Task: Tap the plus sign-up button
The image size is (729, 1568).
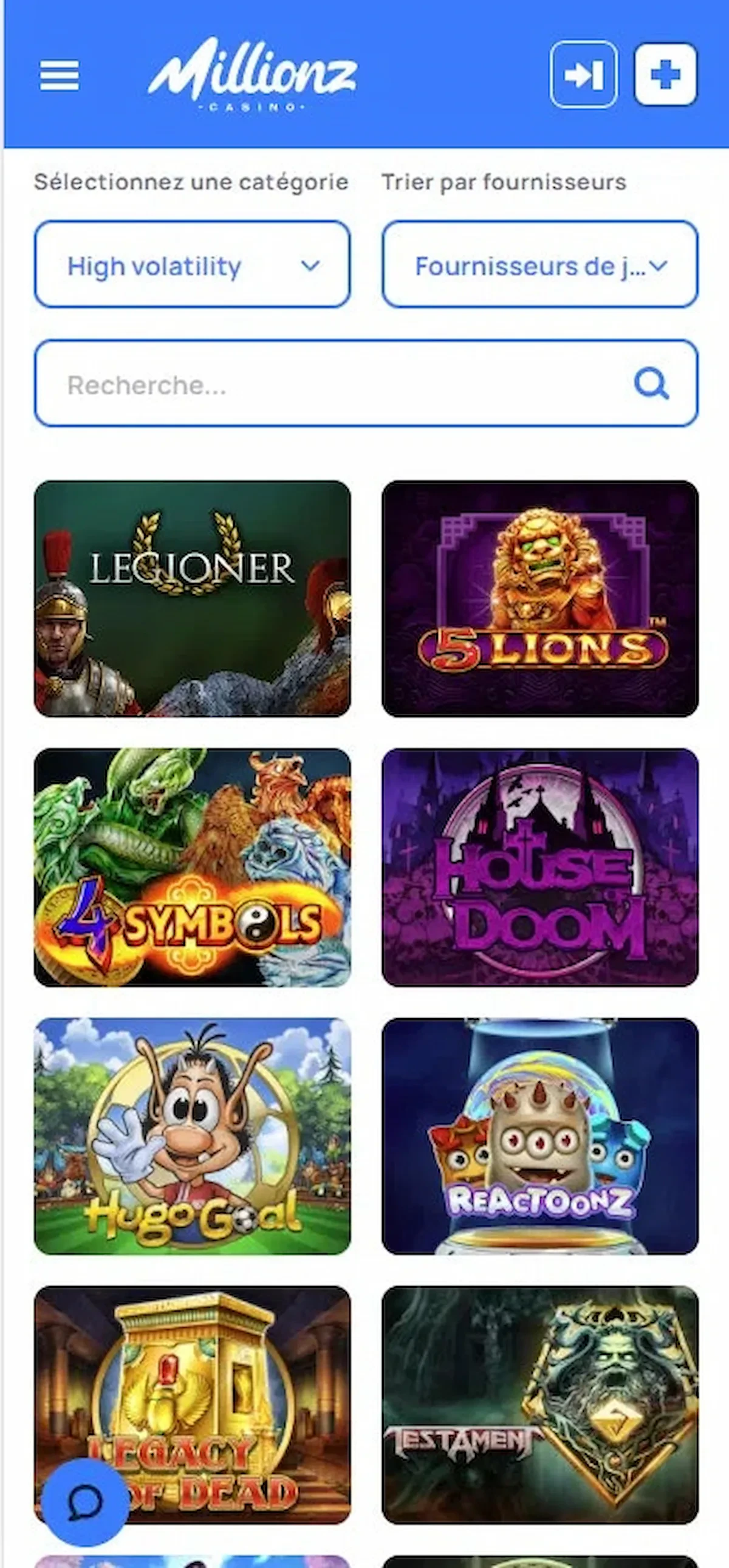Action: (x=665, y=74)
